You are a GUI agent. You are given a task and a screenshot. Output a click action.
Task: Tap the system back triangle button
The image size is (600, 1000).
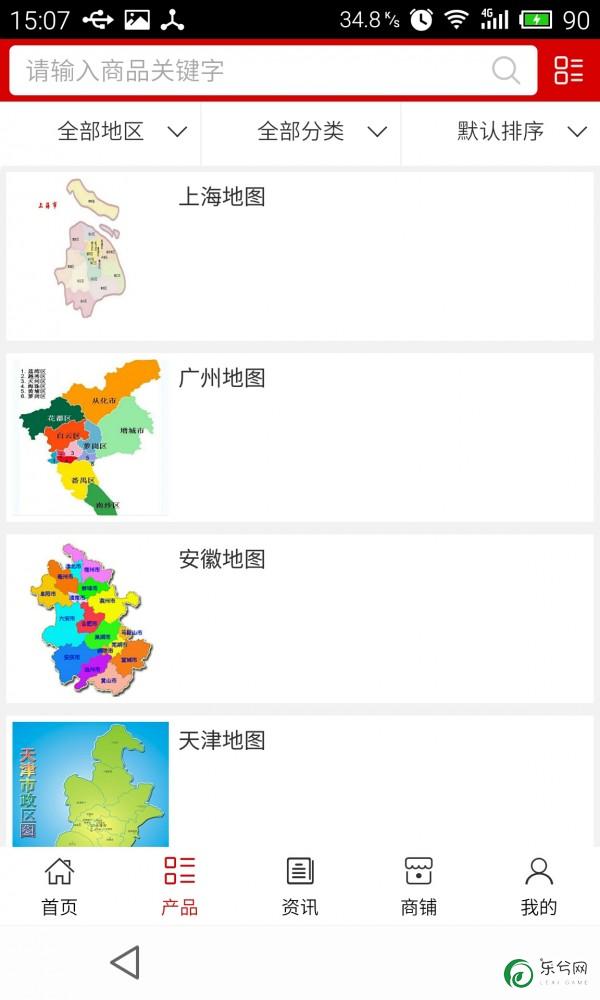125,962
